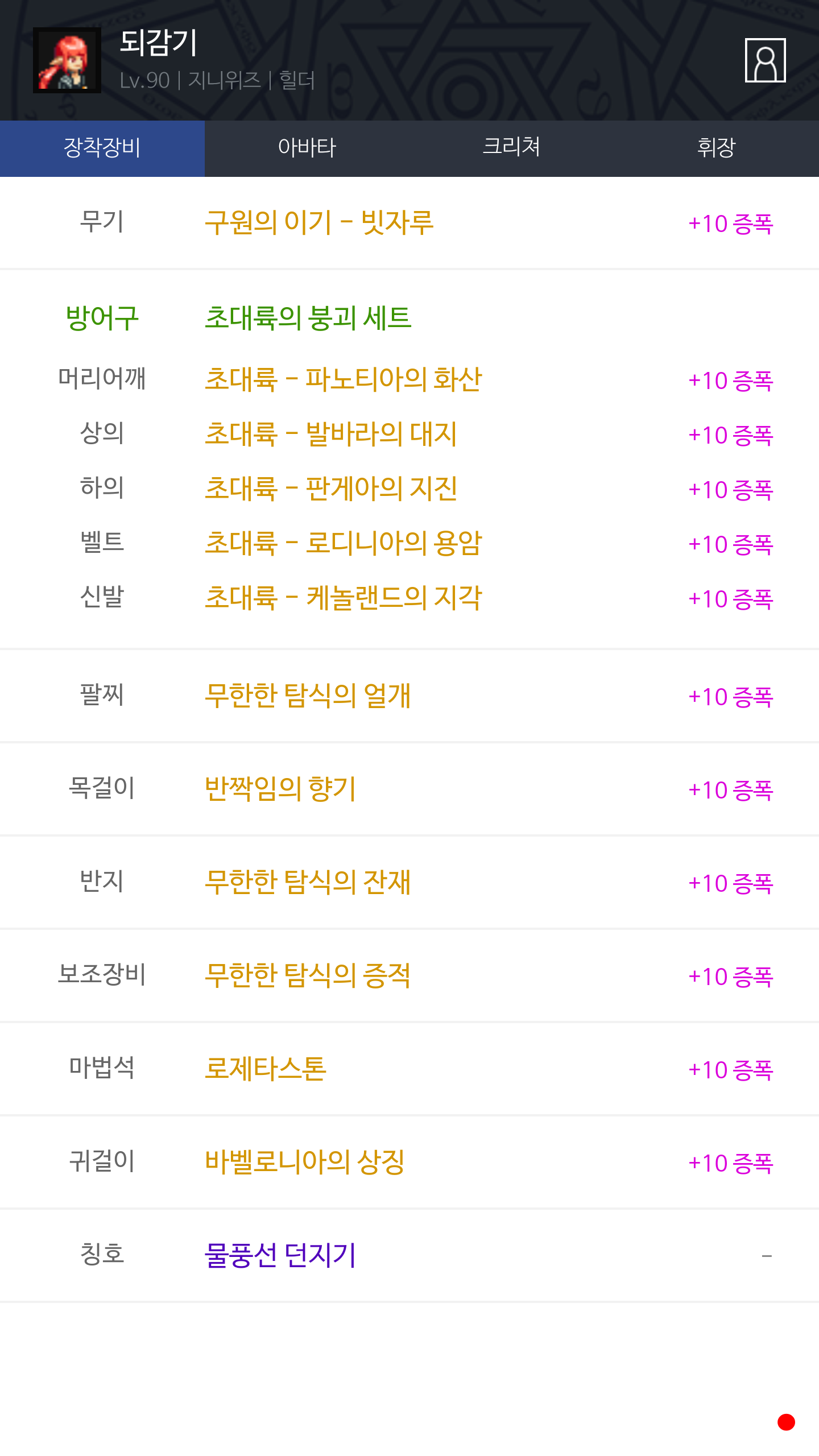Screen dimensions: 819x1456
Task: View 무한한 탐식의 증적 sub equipment
Action: (x=308, y=975)
